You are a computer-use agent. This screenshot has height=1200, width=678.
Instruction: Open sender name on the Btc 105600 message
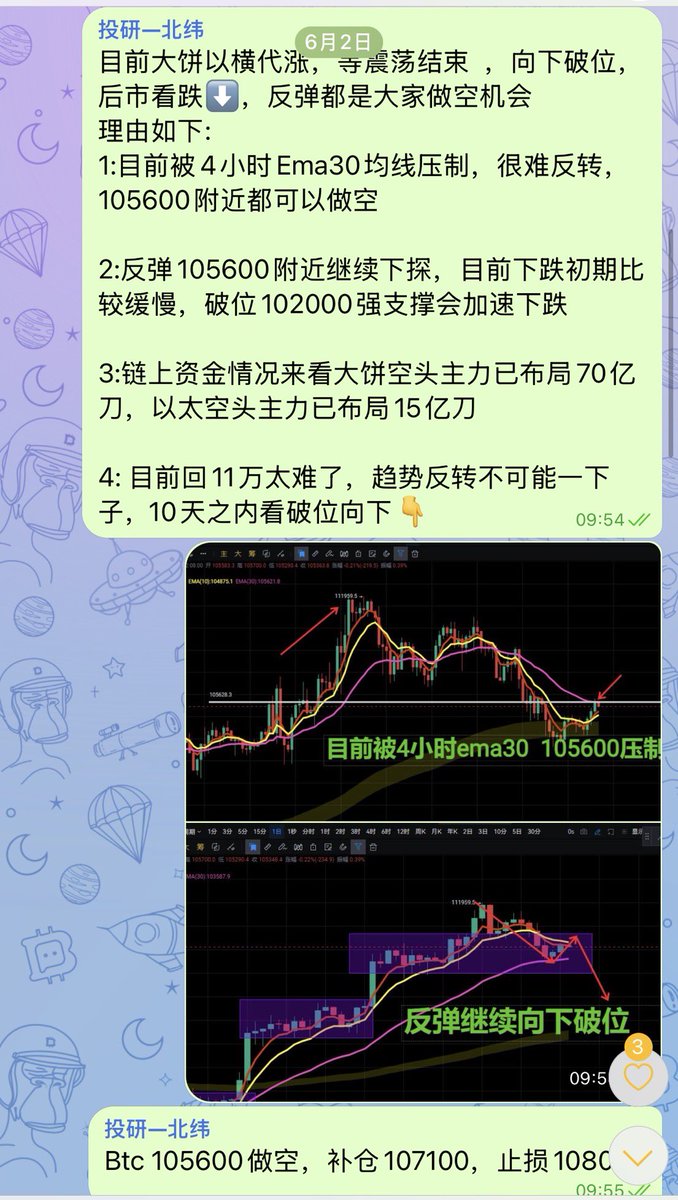157,1129
